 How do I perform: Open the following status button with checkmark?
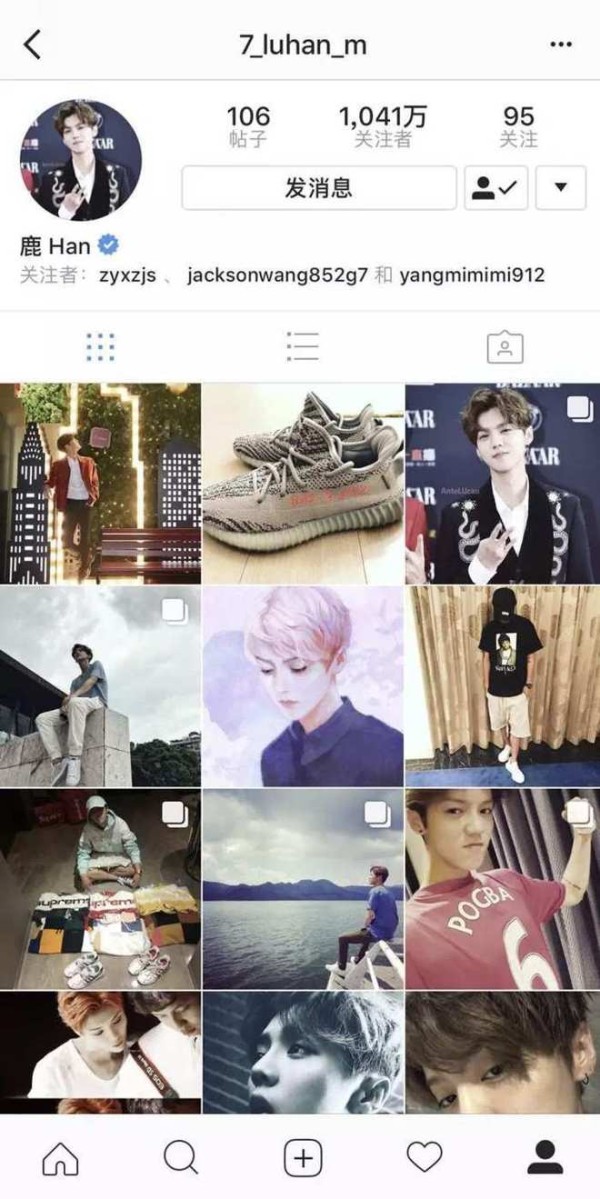tap(495, 188)
